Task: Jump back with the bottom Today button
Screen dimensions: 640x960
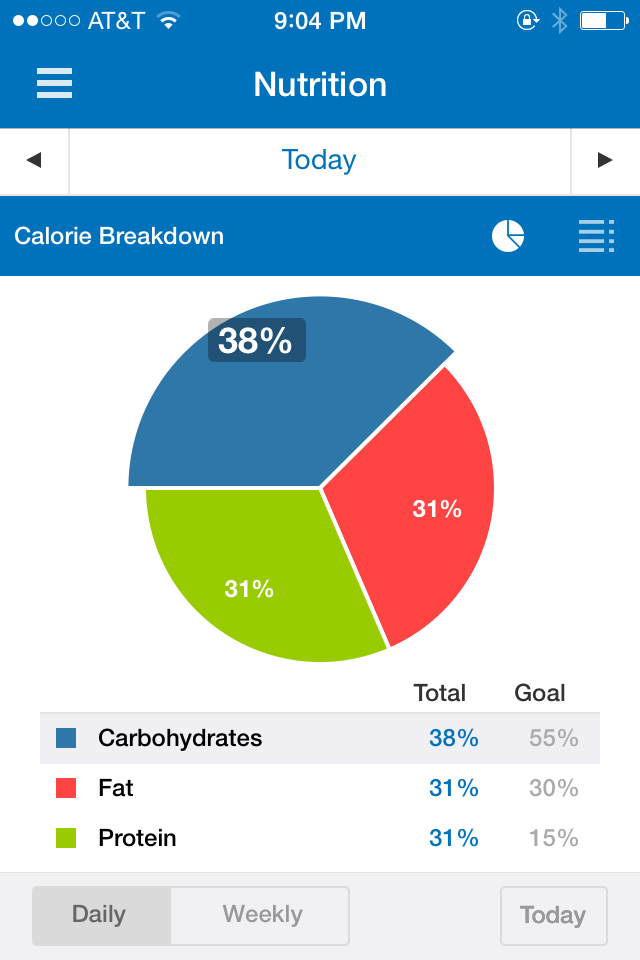Action: 553,915
